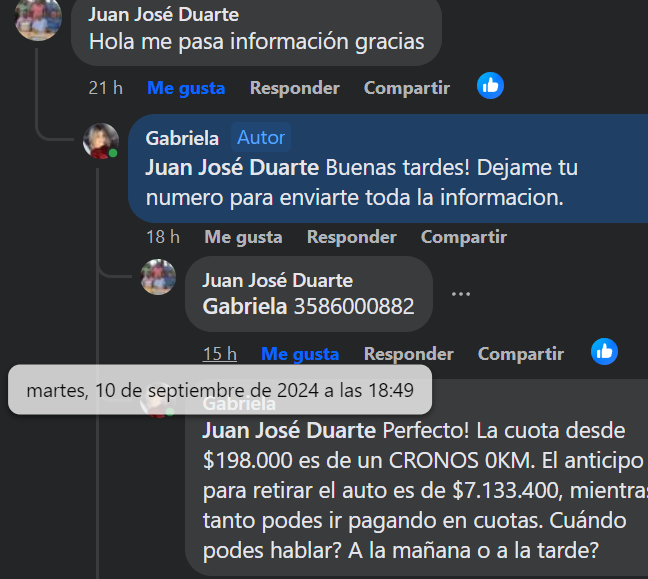
Task: View like reaction on 21 h comment
Action: click(490, 86)
